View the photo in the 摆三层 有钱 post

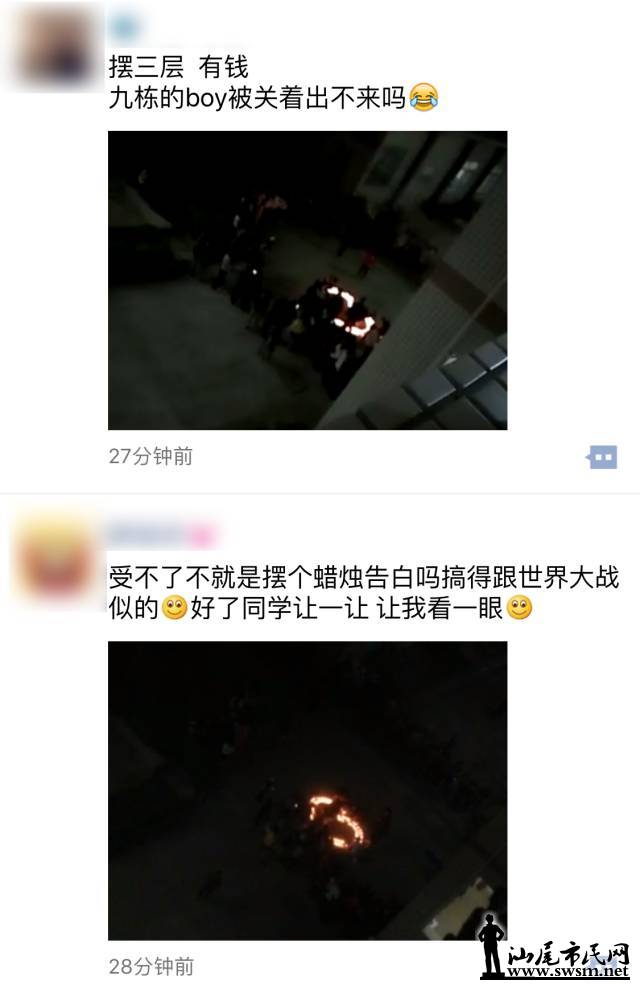(x=307, y=280)
